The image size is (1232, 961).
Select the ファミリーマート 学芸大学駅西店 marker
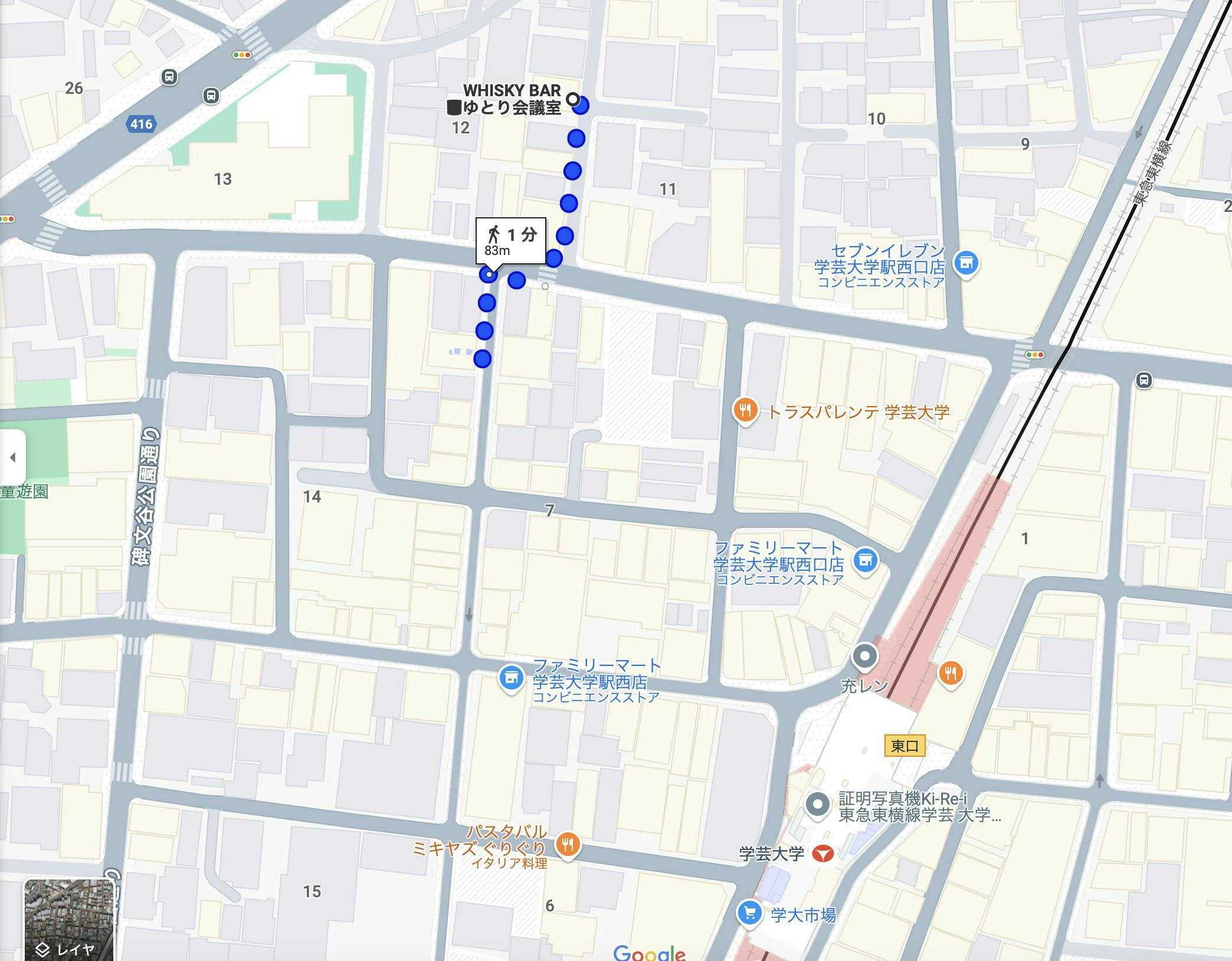point(511,679)
